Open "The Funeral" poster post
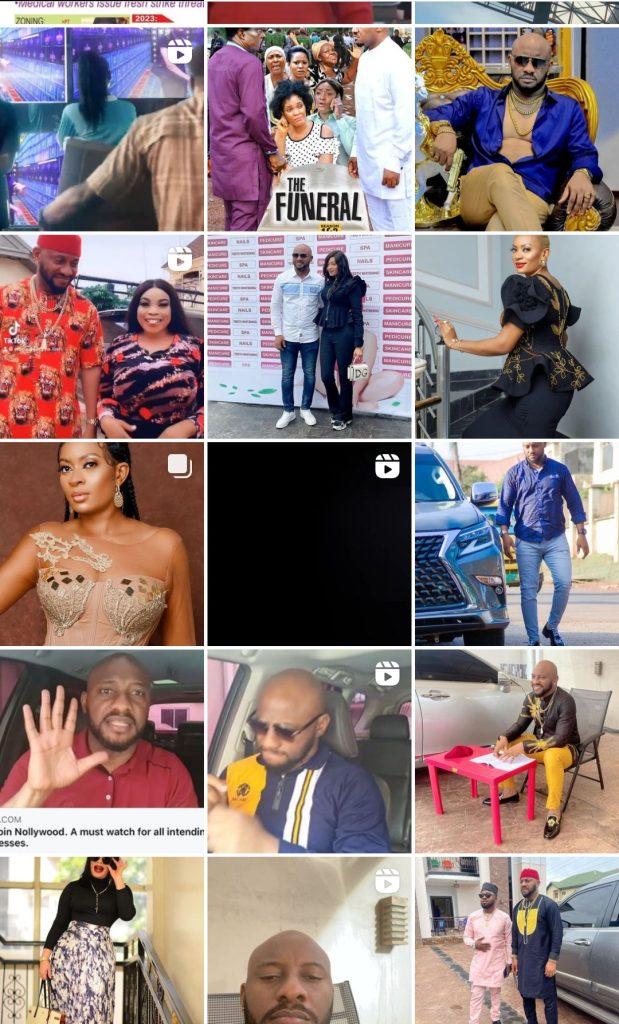 click(x=309, y=129)
